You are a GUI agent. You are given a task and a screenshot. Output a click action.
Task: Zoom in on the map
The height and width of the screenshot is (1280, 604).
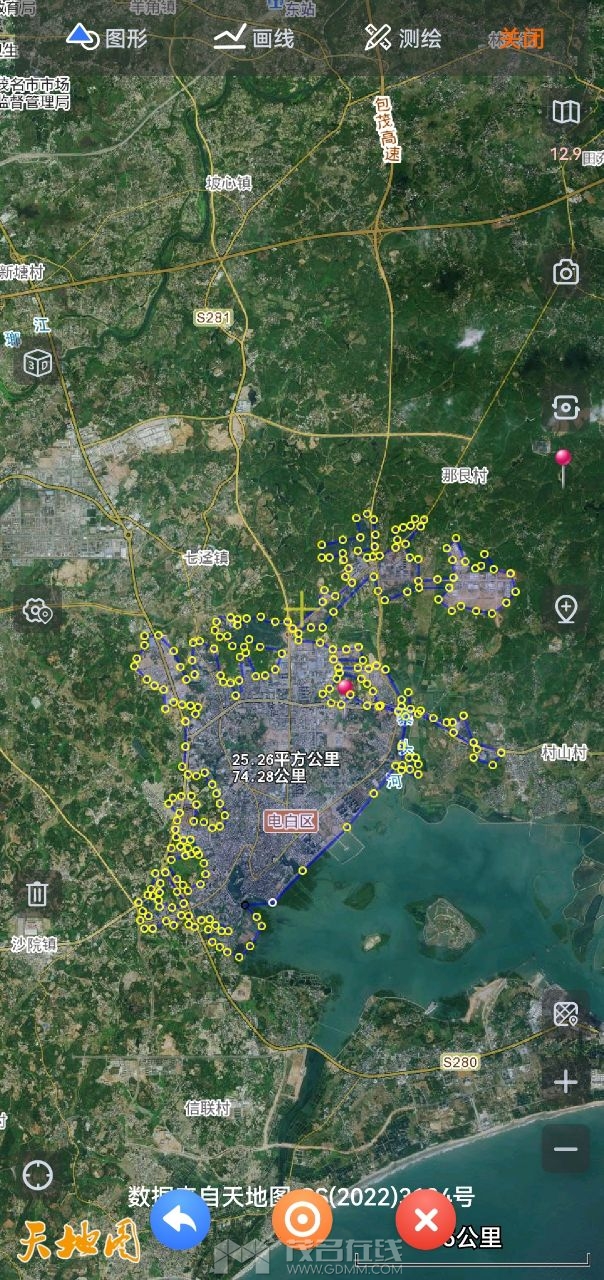click(566, 1081)
